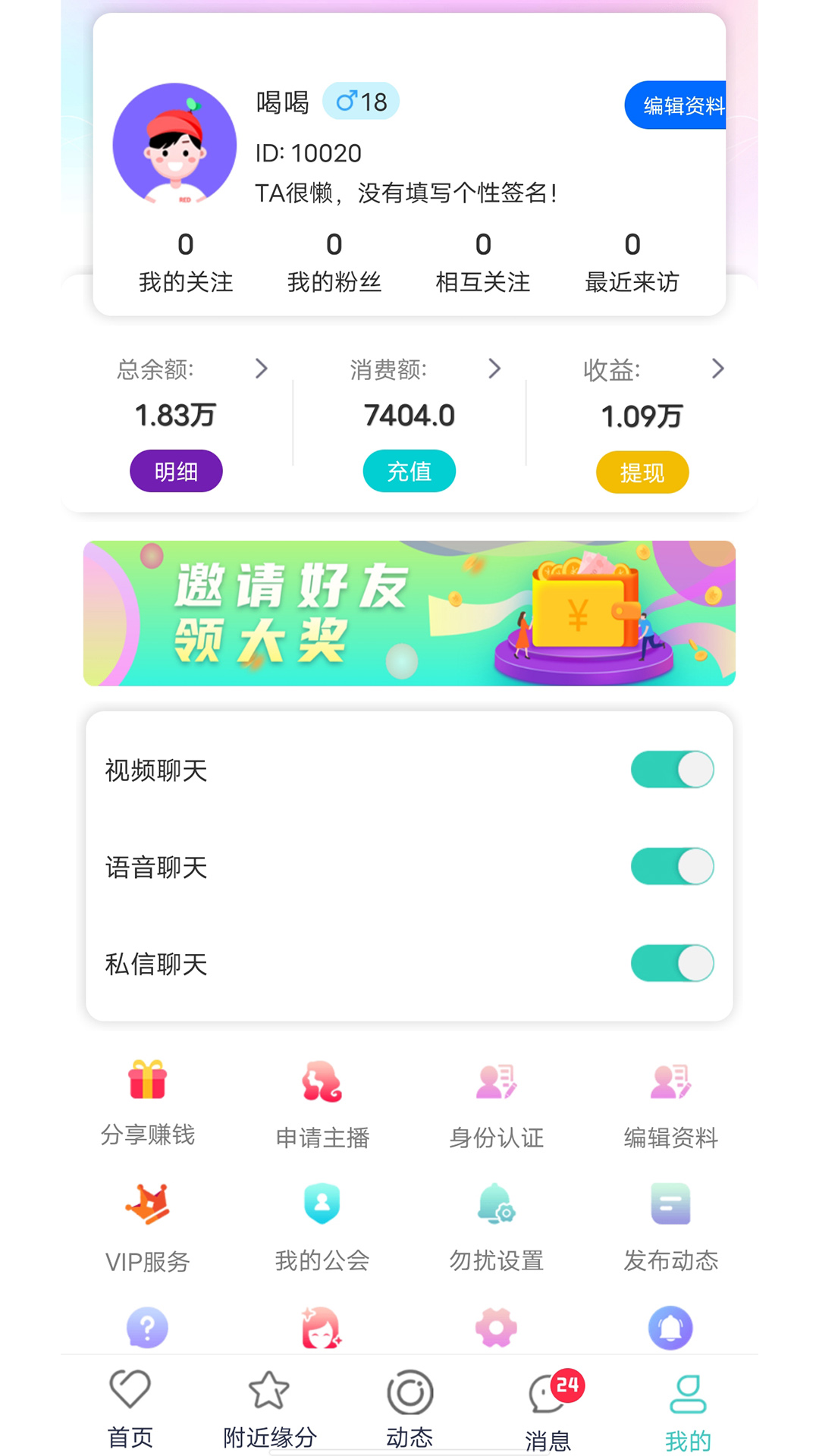
Task: Open the 邀请好友领大奖 banner
Action: [x=409, y=613]
